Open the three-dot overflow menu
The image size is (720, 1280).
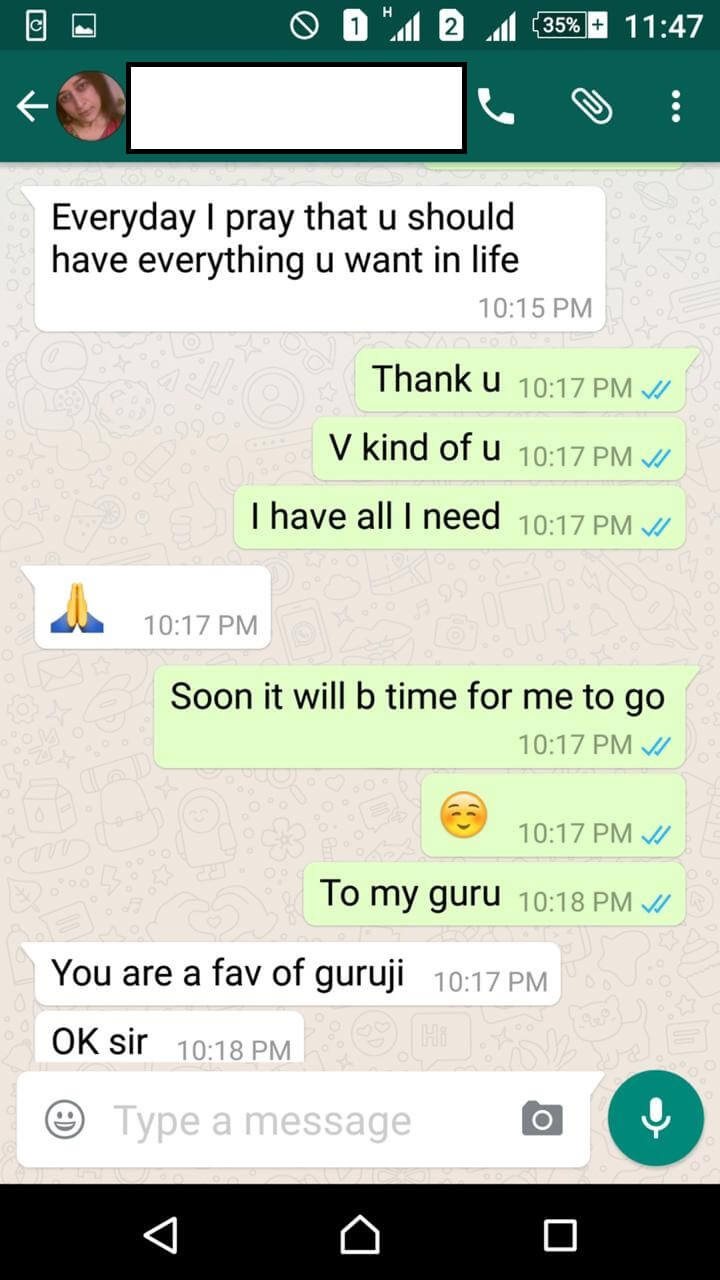click(x=676, y=106)
